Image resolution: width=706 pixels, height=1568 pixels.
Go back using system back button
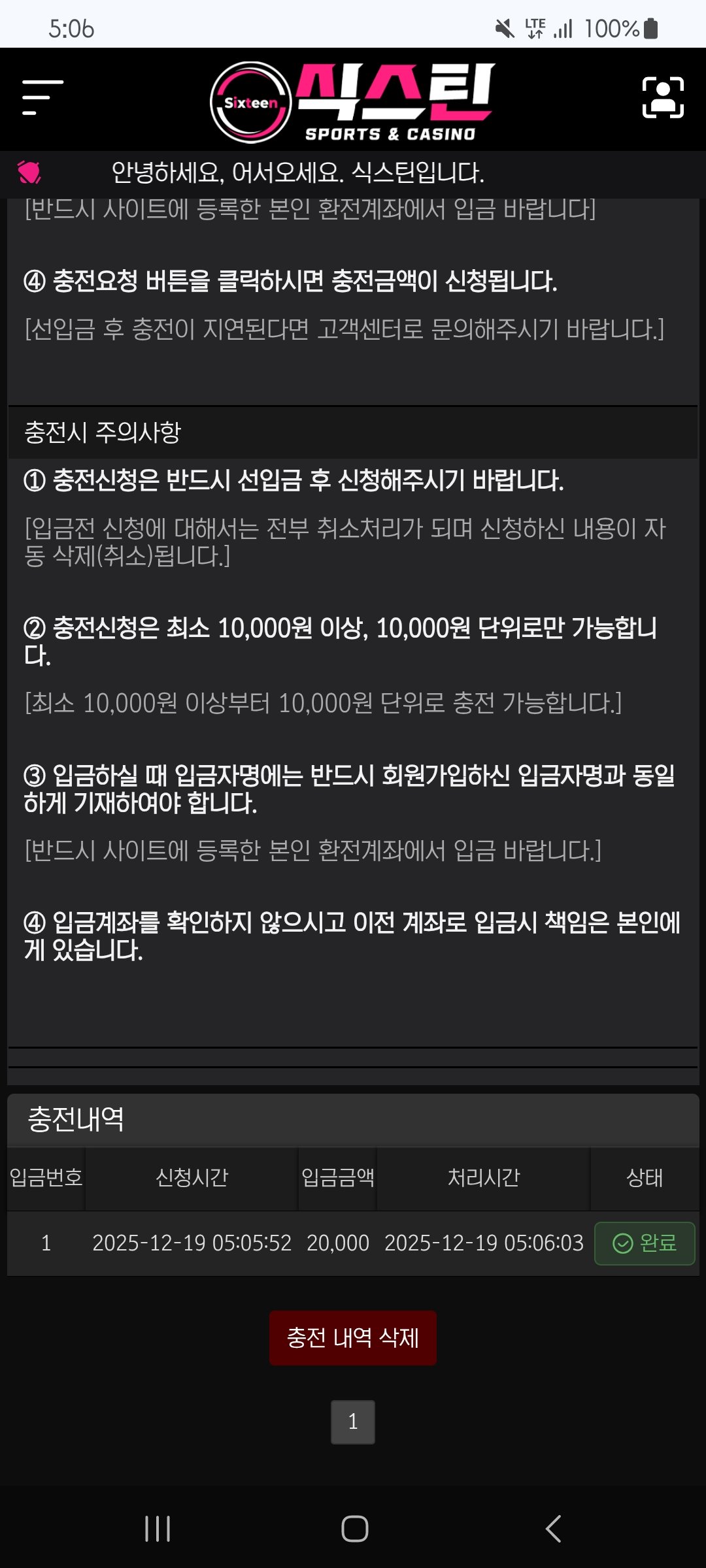click(x=553, y=1529)
